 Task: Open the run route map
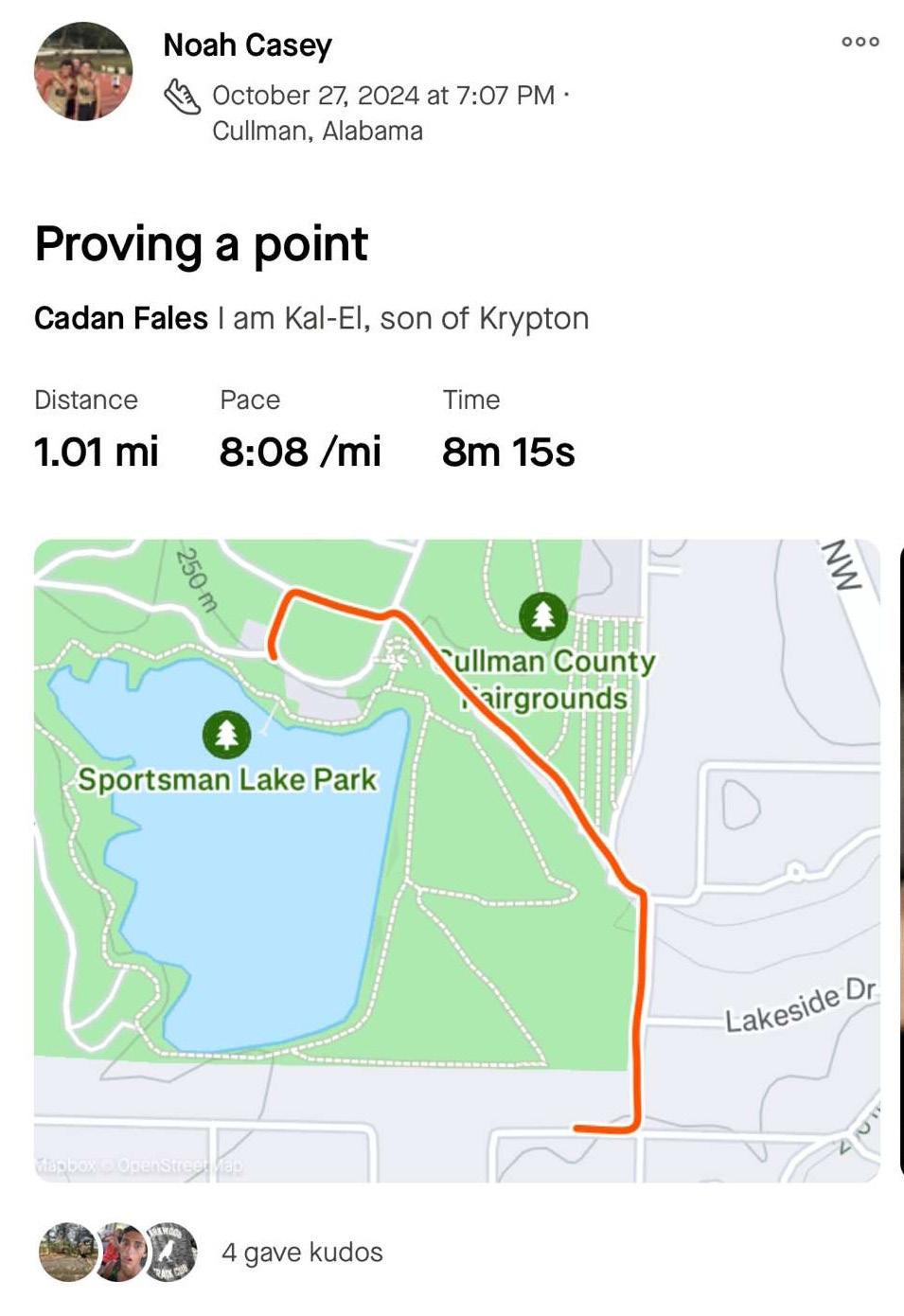tap(456, 860)
